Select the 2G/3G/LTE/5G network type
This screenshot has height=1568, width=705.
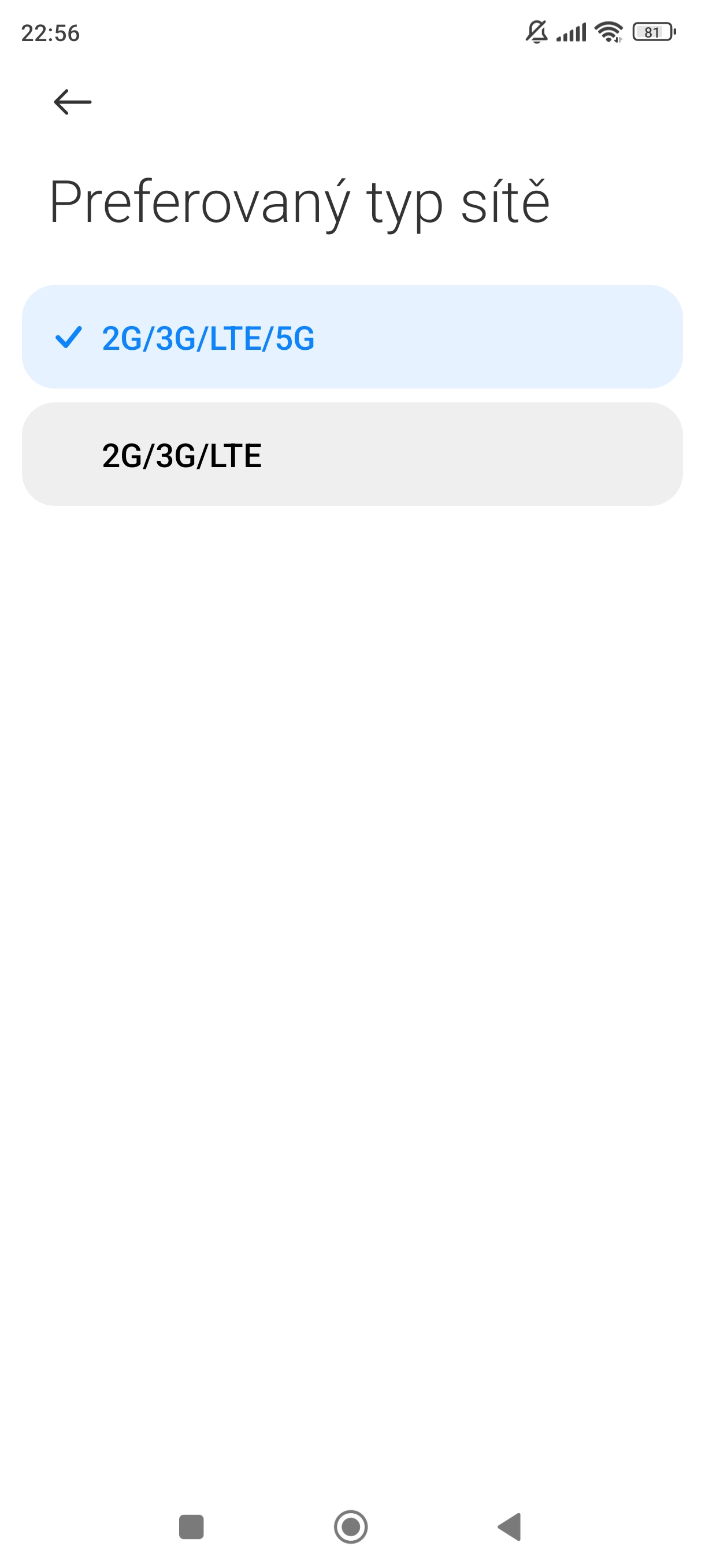(x=351, y=337)
